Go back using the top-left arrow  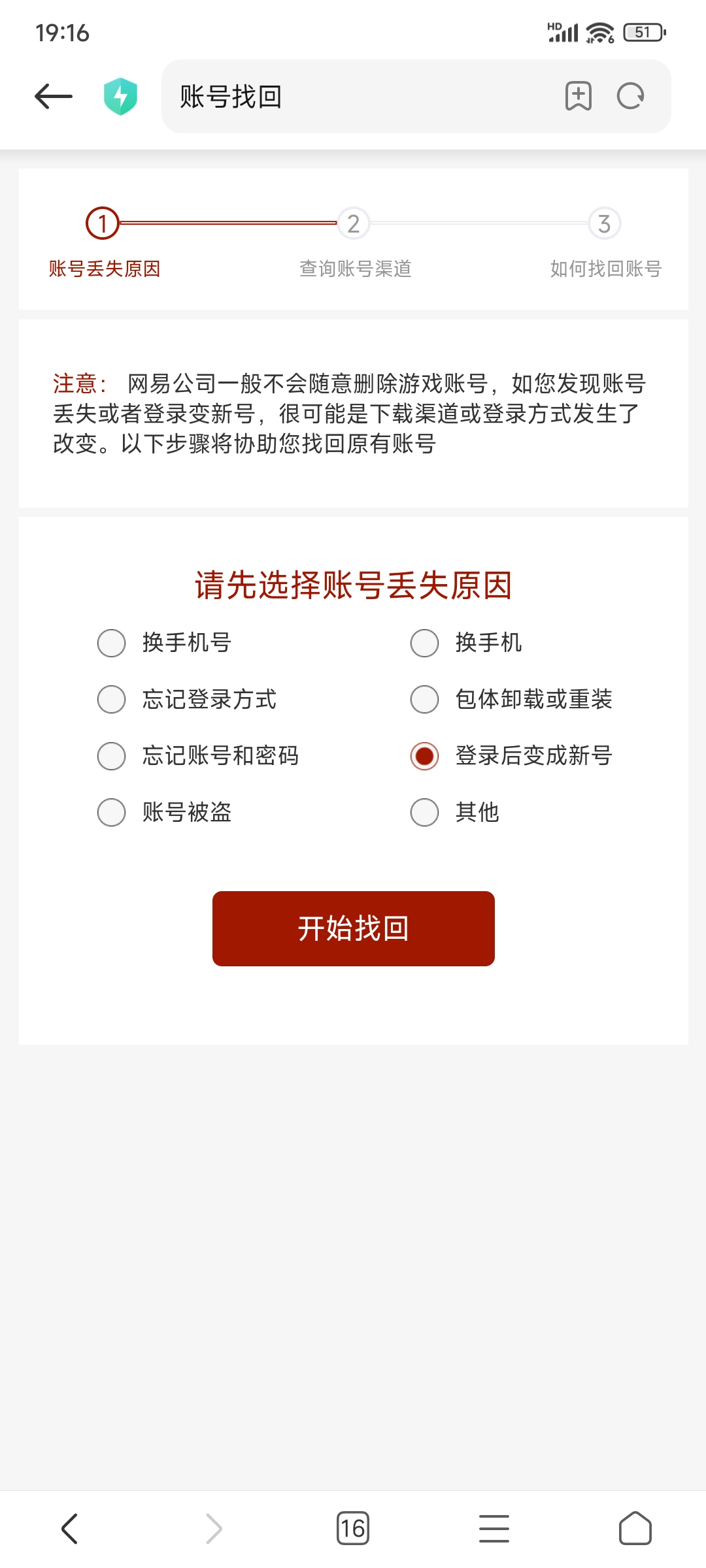(x=54, y=97)
